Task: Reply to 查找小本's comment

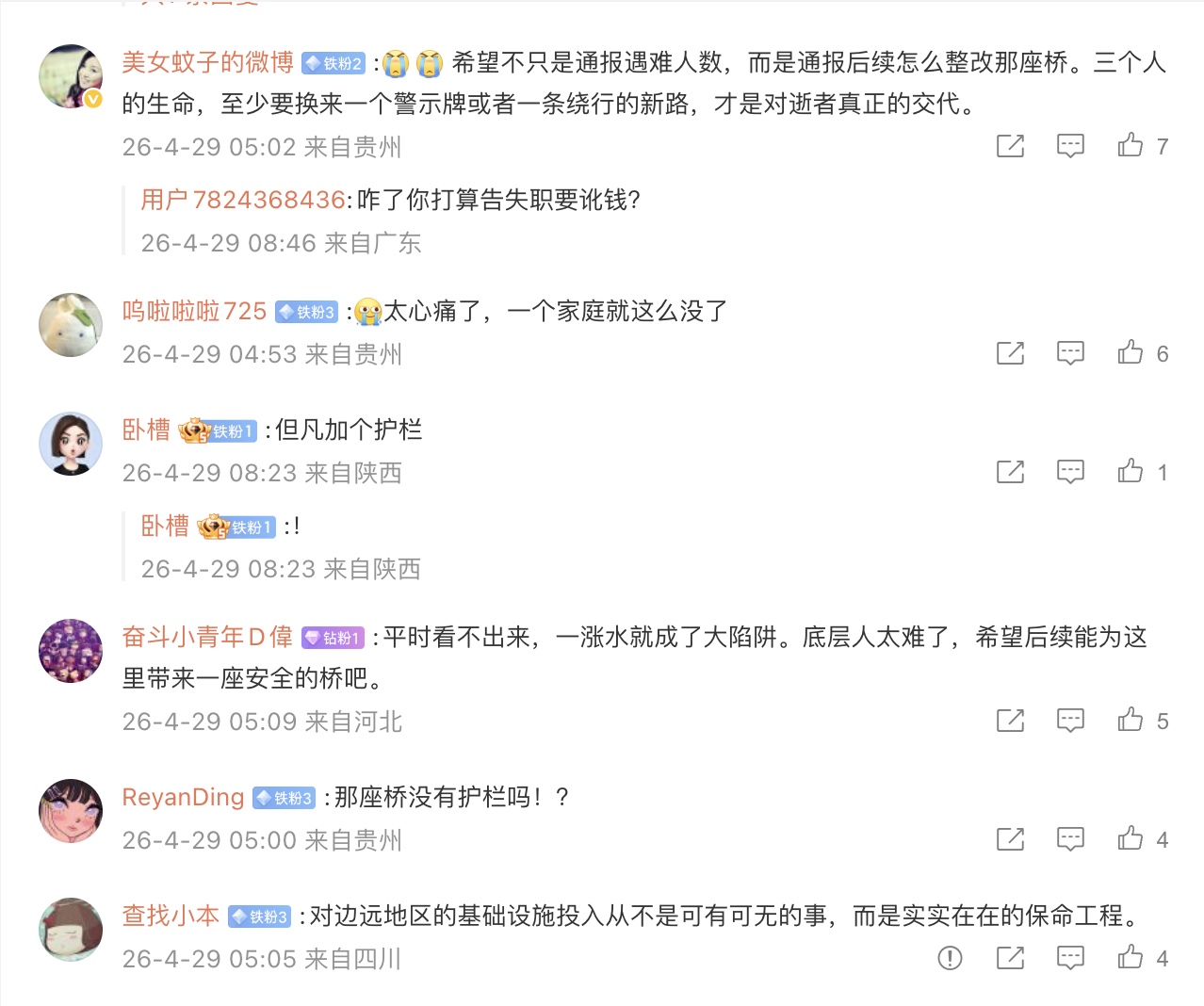Action: click(1070, 958)
